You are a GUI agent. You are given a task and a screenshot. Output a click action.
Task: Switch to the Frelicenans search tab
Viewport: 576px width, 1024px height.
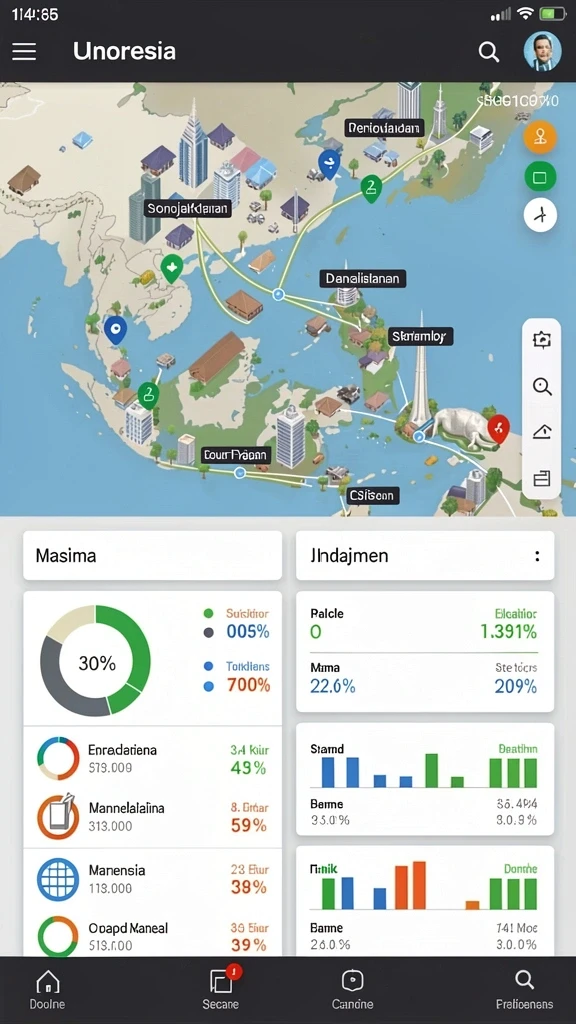[x=524, y=990]
